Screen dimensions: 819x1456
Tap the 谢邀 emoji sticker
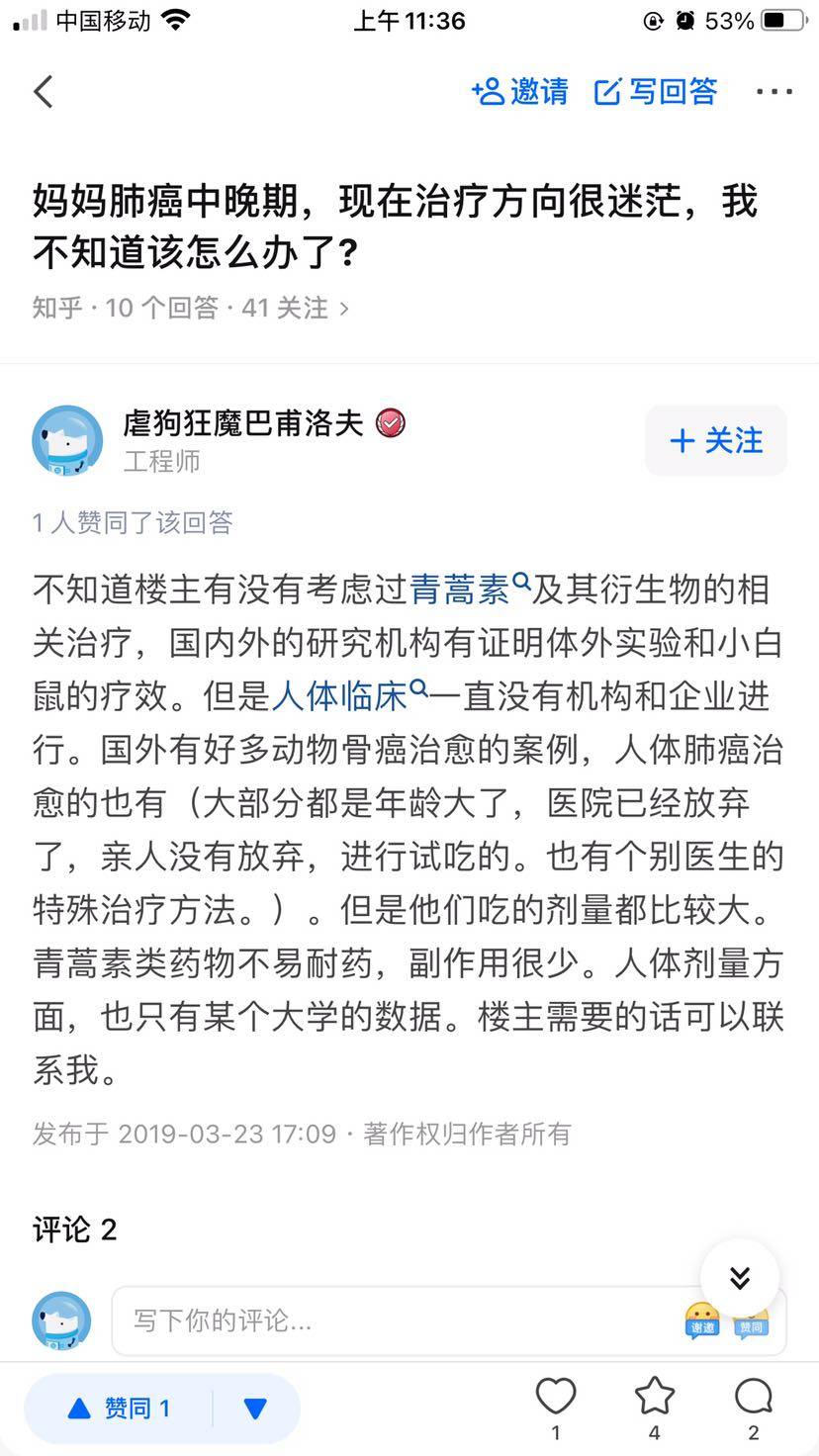click(702, 1320)
